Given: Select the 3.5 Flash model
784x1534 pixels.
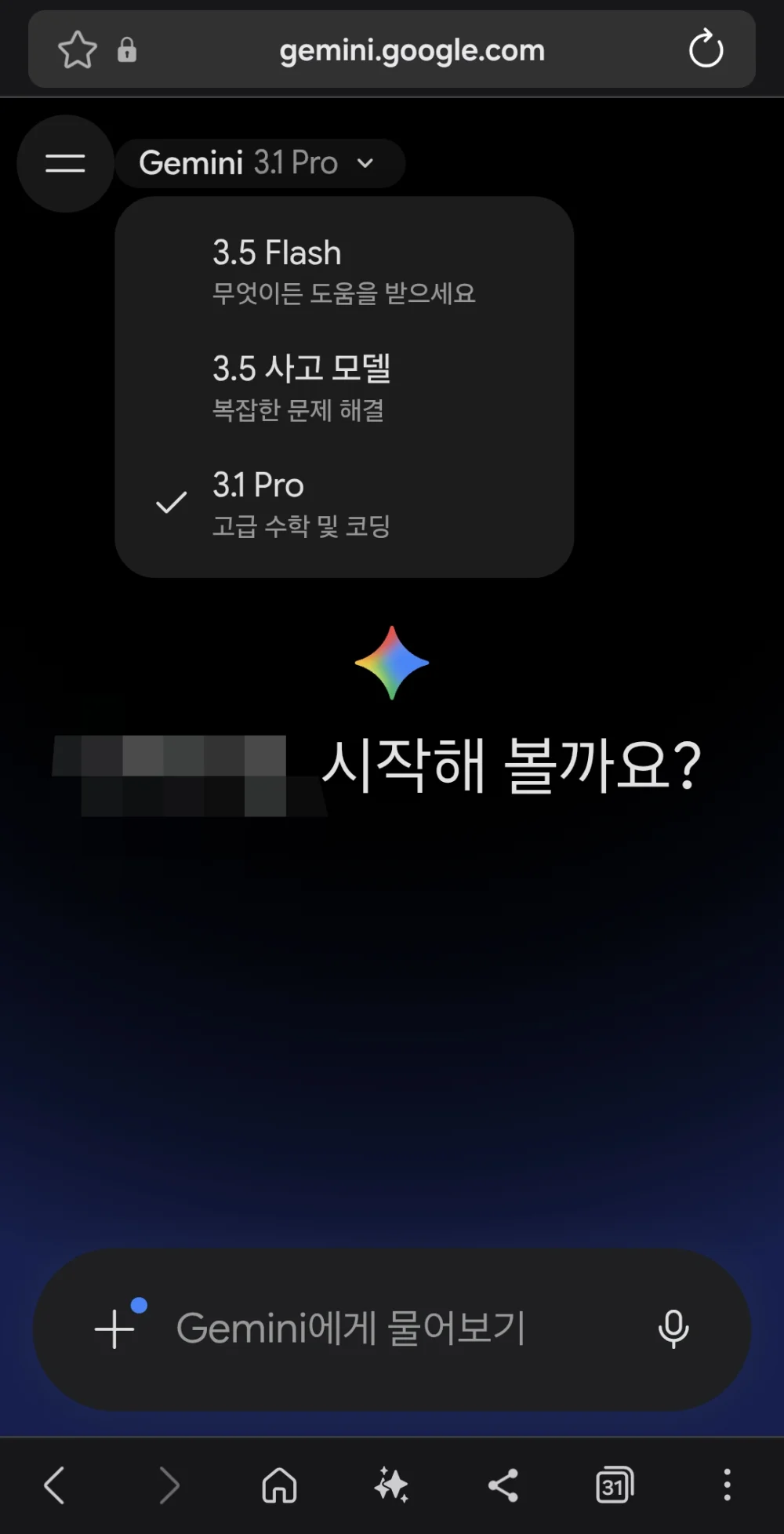Looking at the screenshot, I should point(344,271).
